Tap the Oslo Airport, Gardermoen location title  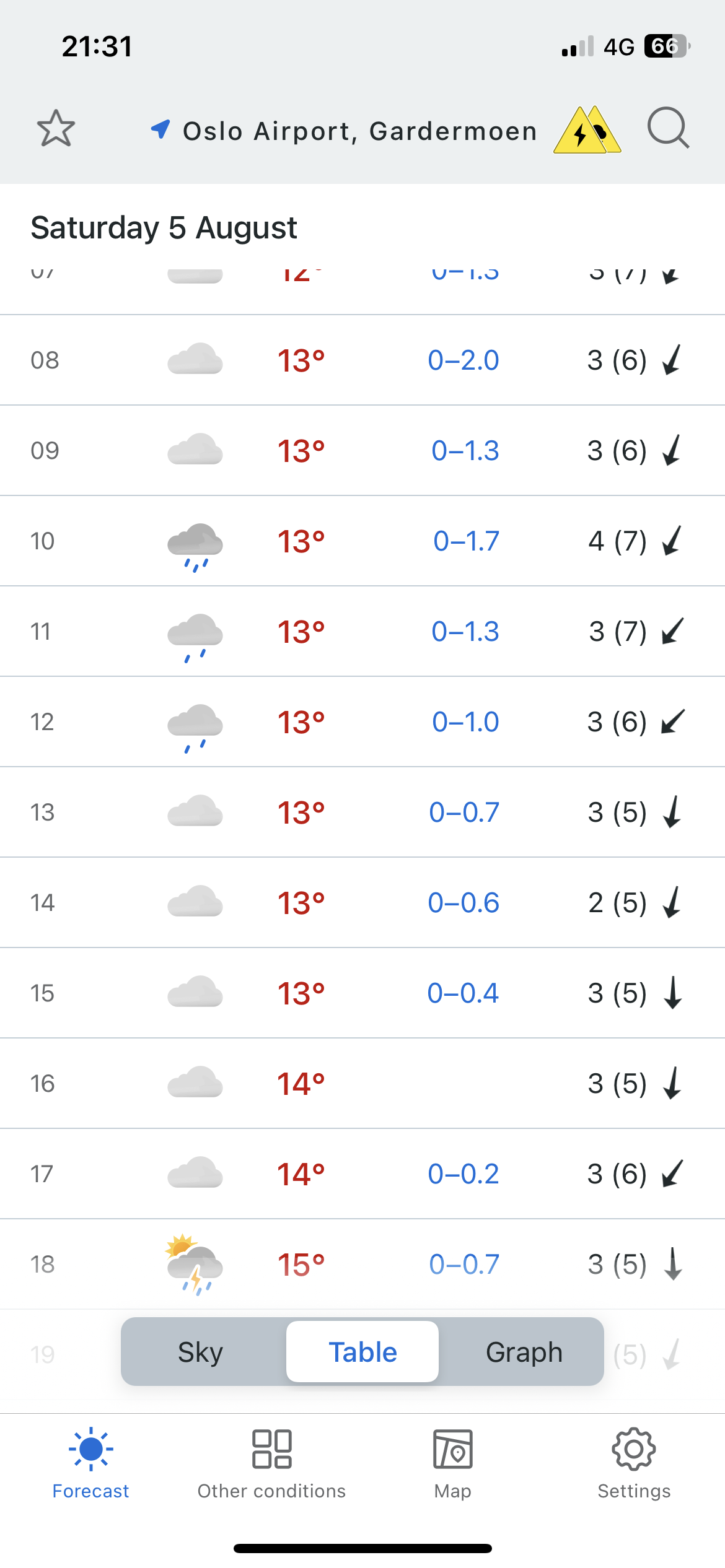(x=359, y=131)
